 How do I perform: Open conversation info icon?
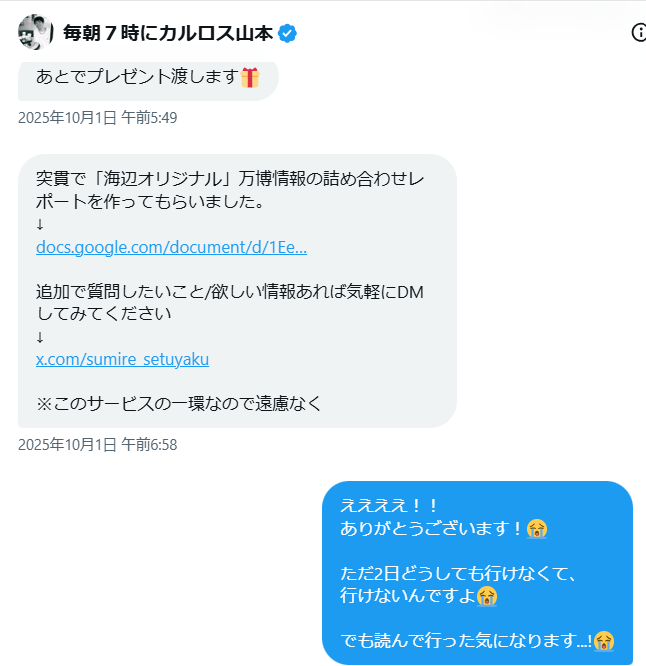click(639, 33)
